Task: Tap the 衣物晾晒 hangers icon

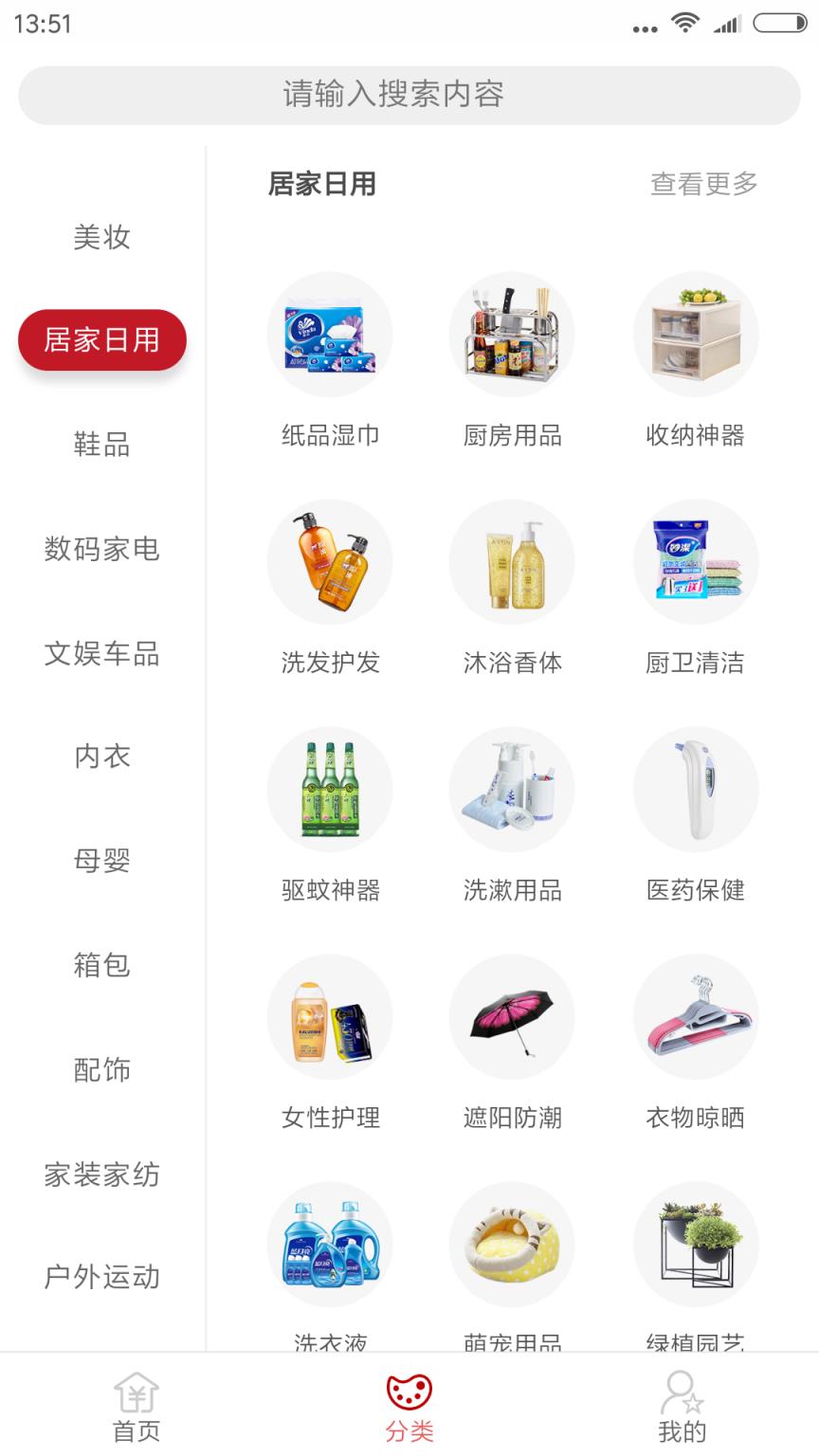Action: click(696, 1016)
